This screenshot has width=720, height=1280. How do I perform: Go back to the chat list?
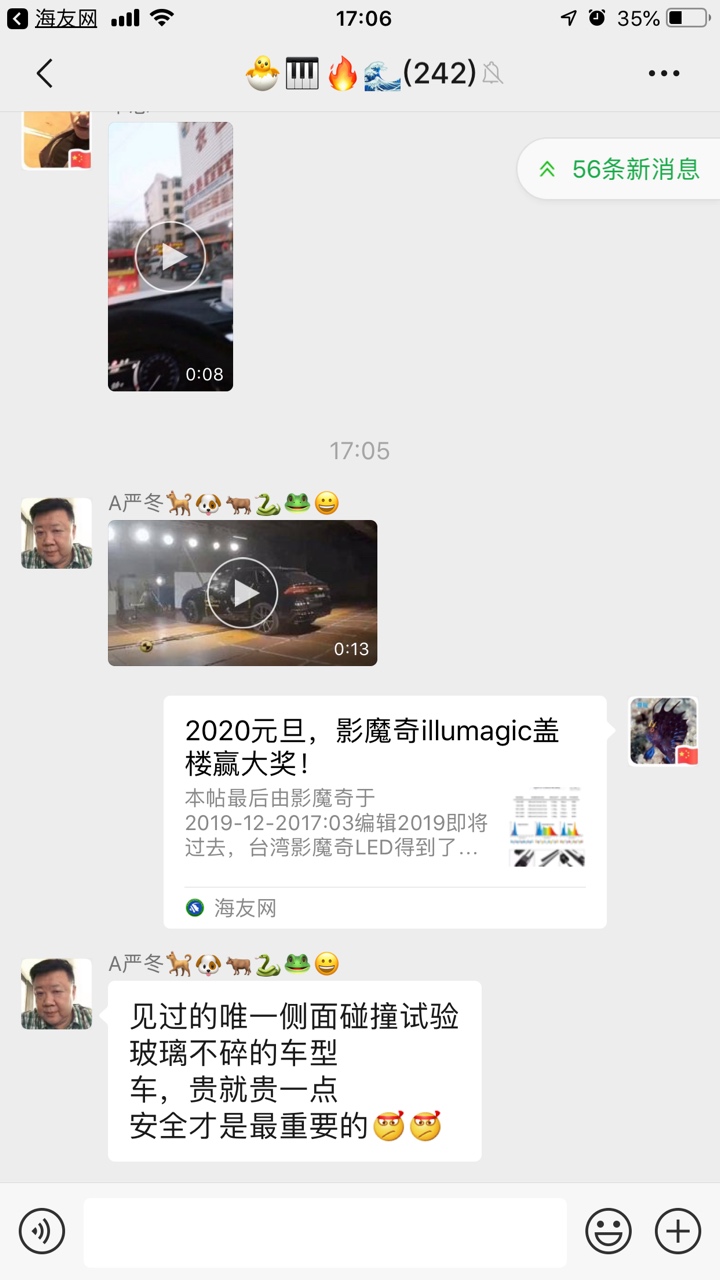point(44,73)
